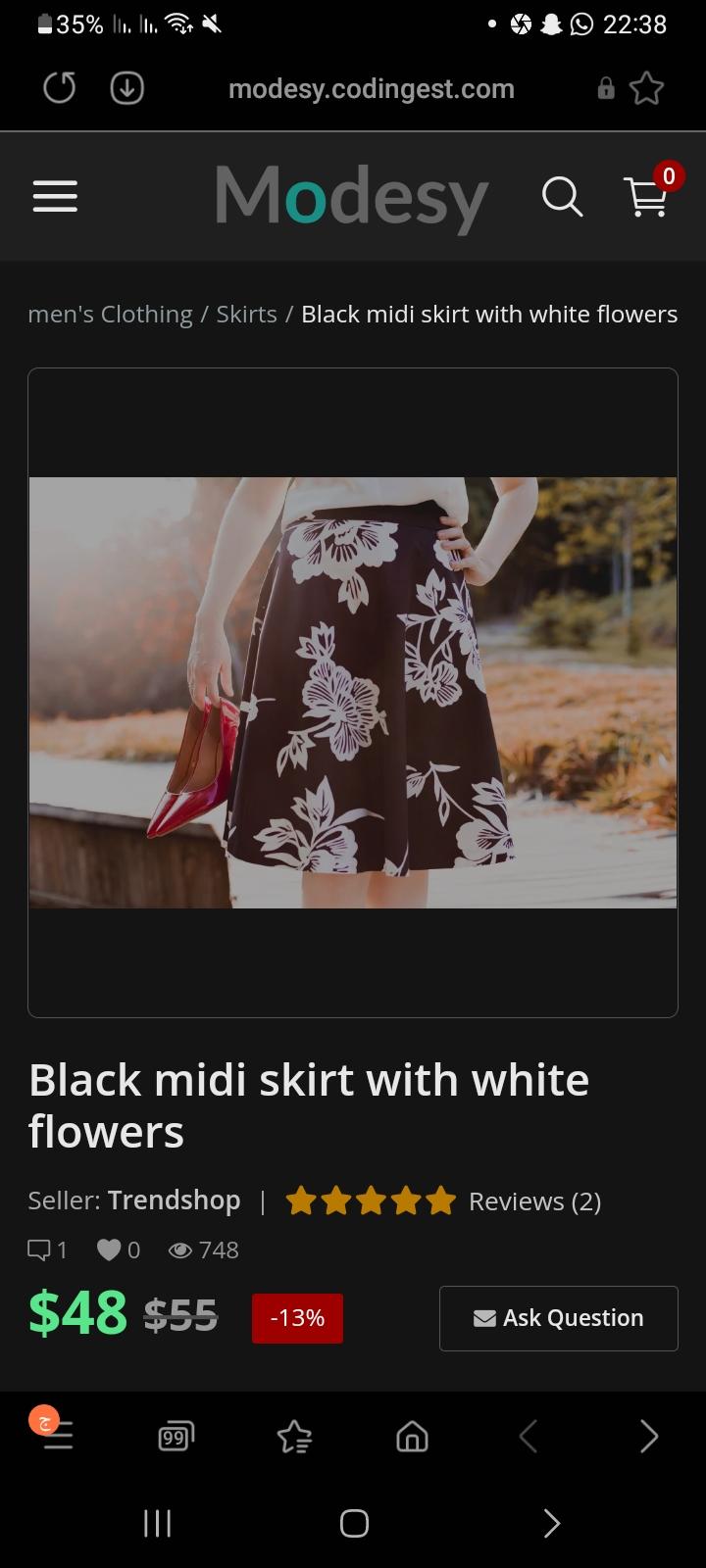Viewport: 706px width, 1568px height.
Task: Open the men's Clothing breadcrumb
Action: [110, 315]
